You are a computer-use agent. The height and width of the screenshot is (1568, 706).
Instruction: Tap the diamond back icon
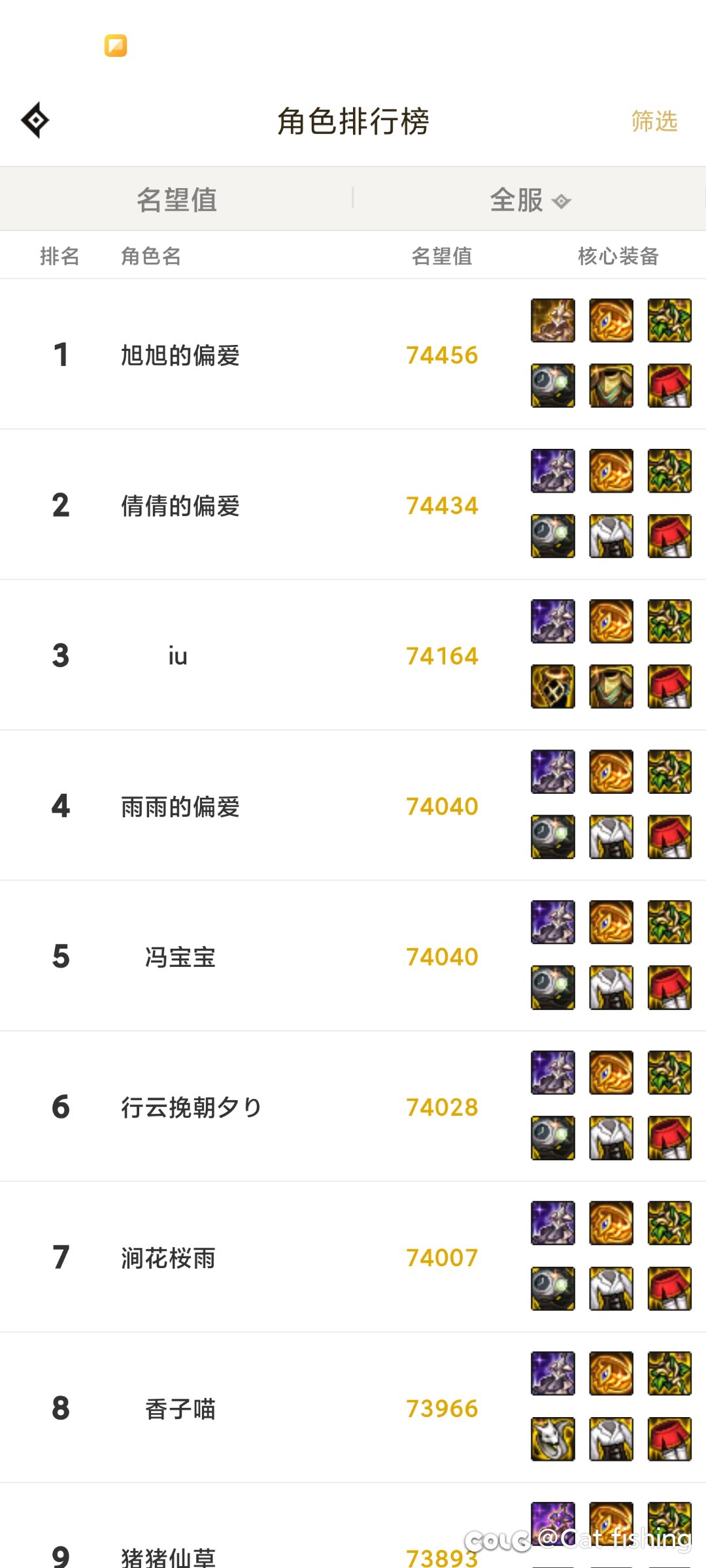35,120
